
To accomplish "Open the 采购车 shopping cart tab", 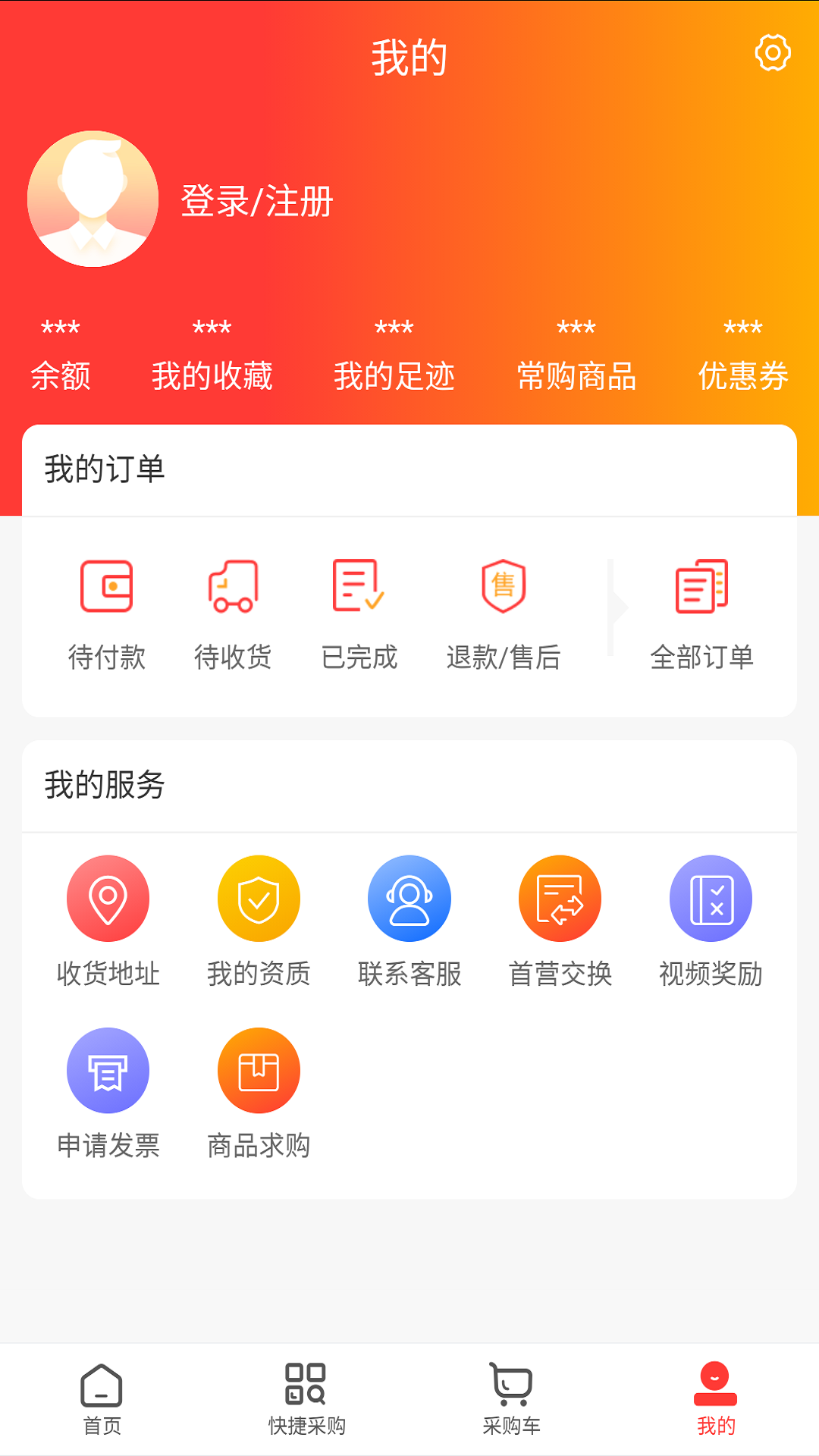I will pyautogui.click(x=511, y=1401).
